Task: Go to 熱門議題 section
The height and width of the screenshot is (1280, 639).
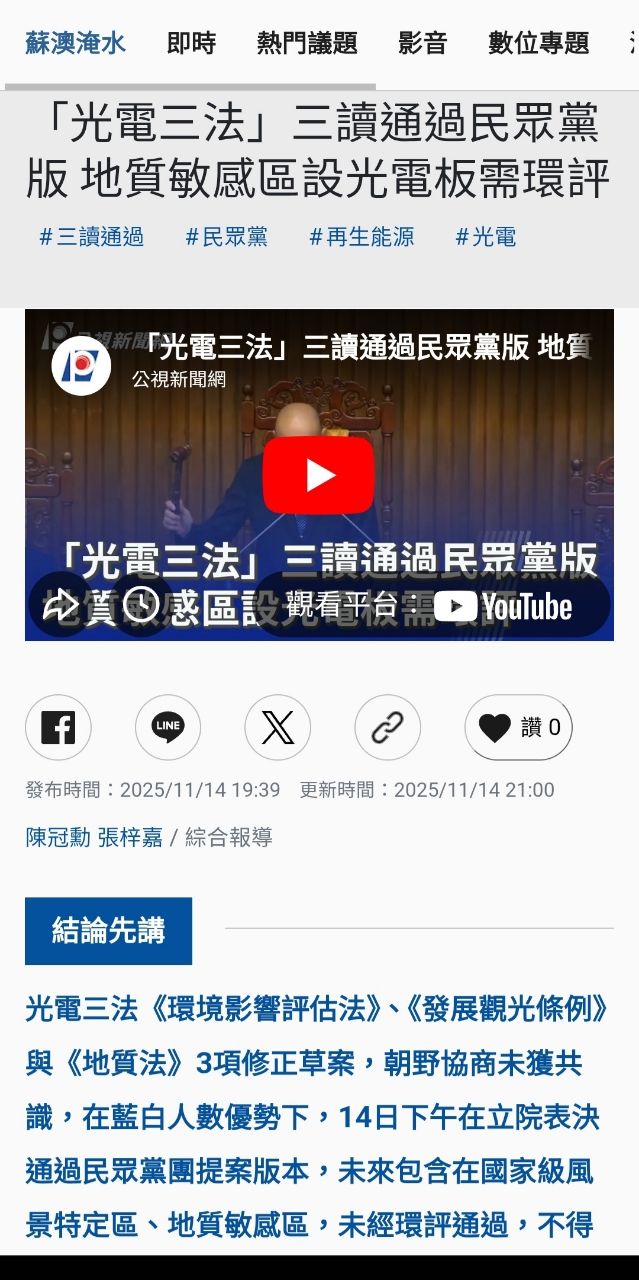Action: tap(307, 43)
